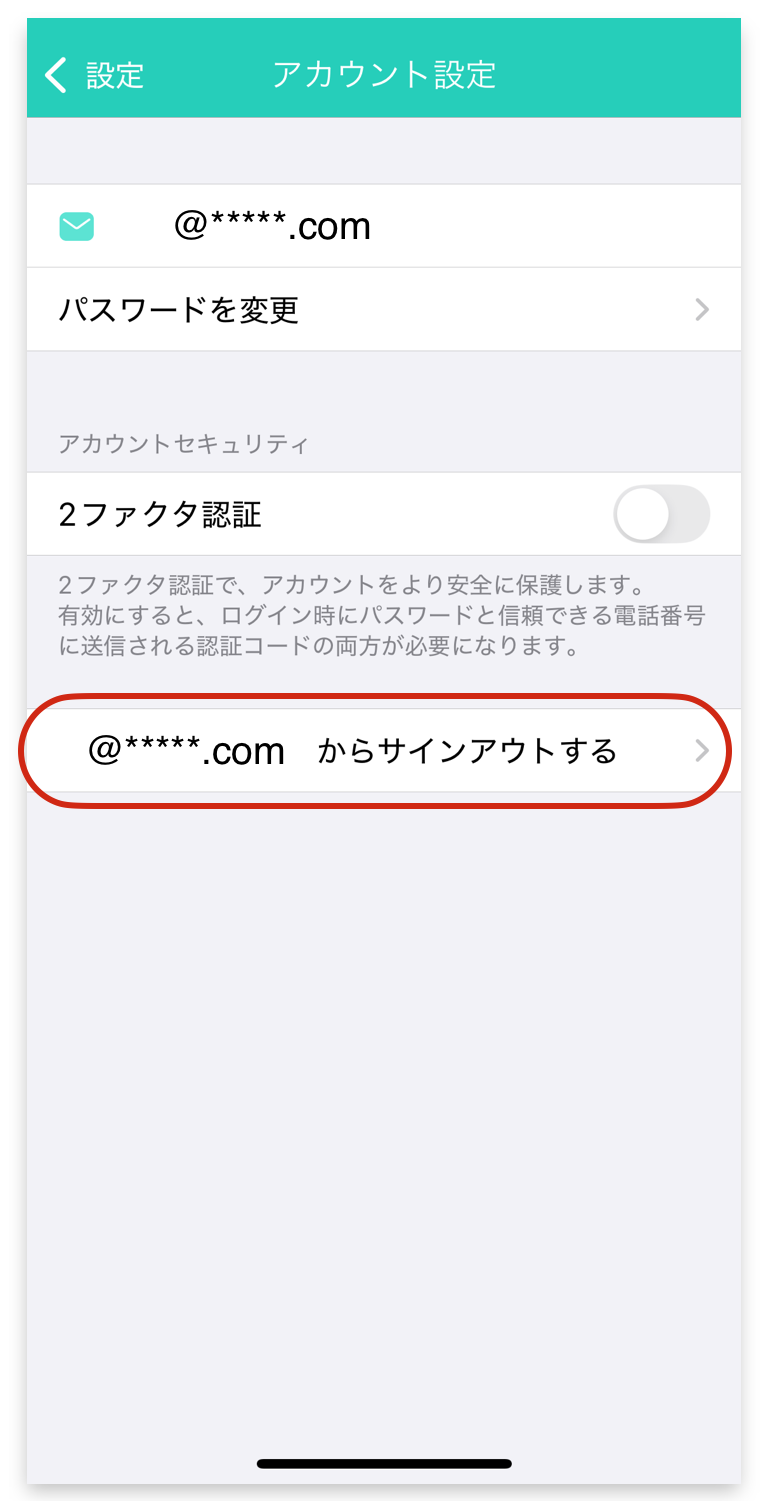
Task: Tap the アカウント設定 title
Action: click(383, 75)
